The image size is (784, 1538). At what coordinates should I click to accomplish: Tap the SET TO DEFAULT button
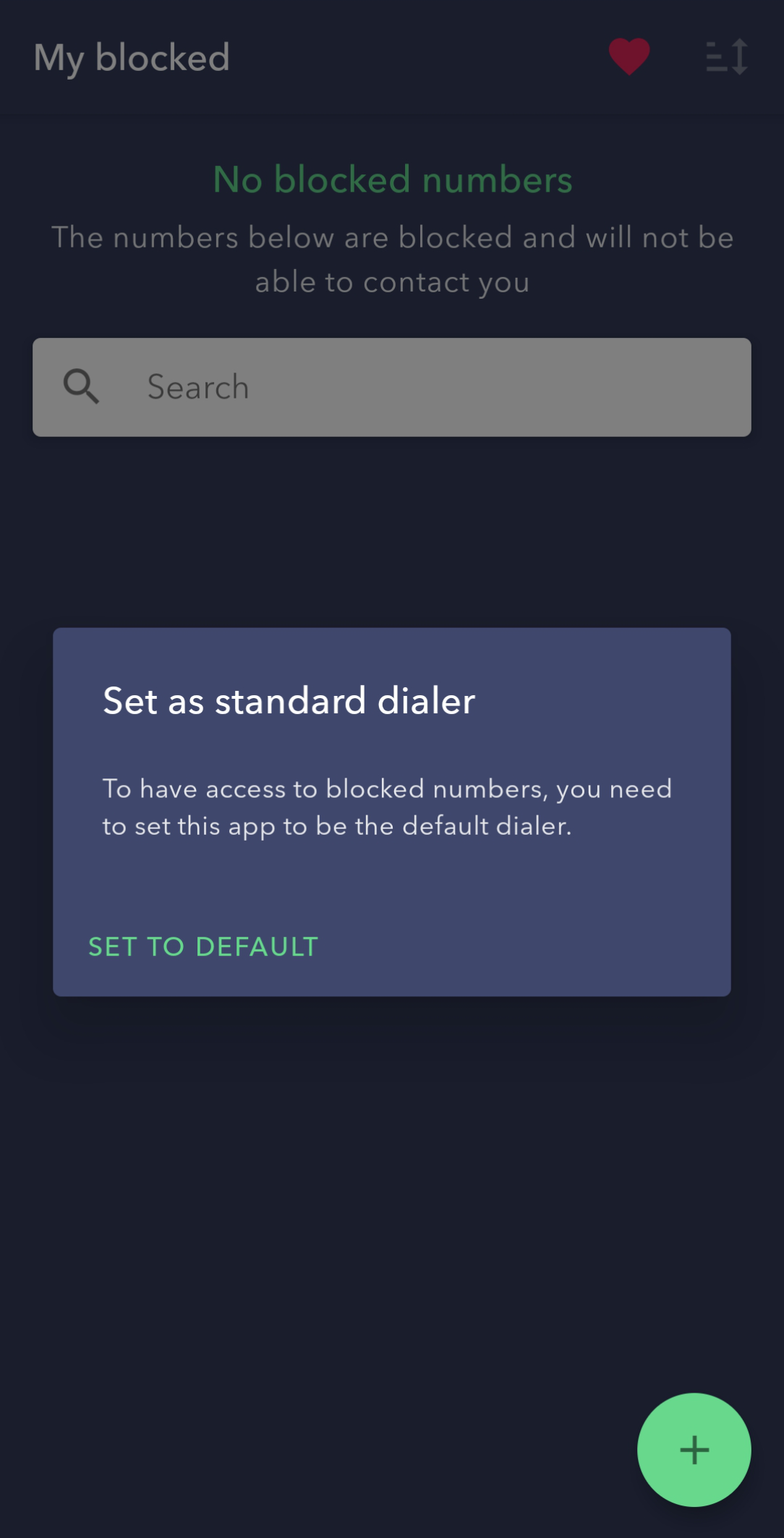[203, 946]
